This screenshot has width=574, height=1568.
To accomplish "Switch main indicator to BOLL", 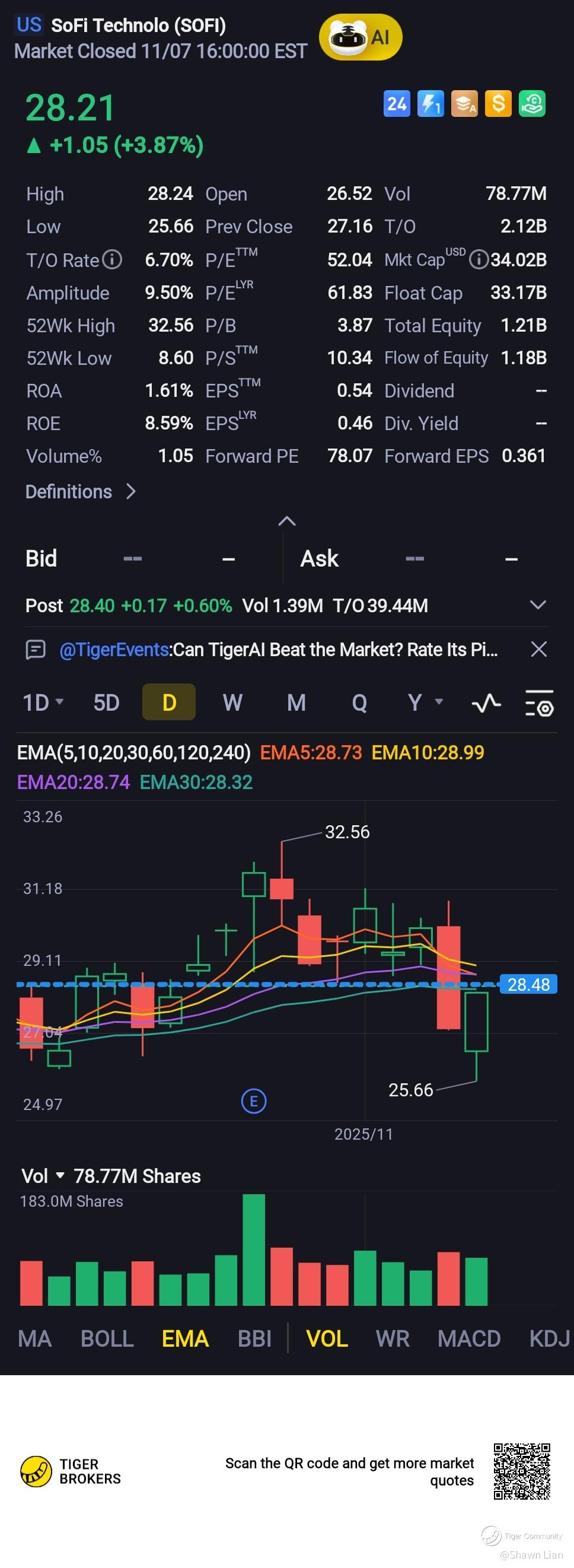I will (x=107, y=1338).
